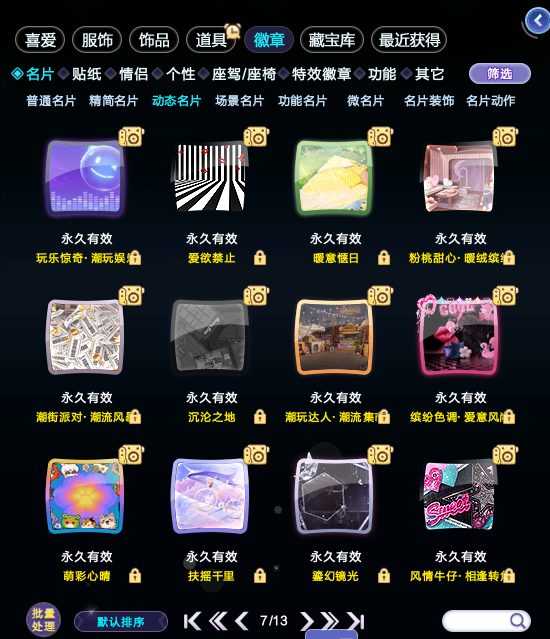
Task: Jump to the last page
Action: click(x=356, y=621)
